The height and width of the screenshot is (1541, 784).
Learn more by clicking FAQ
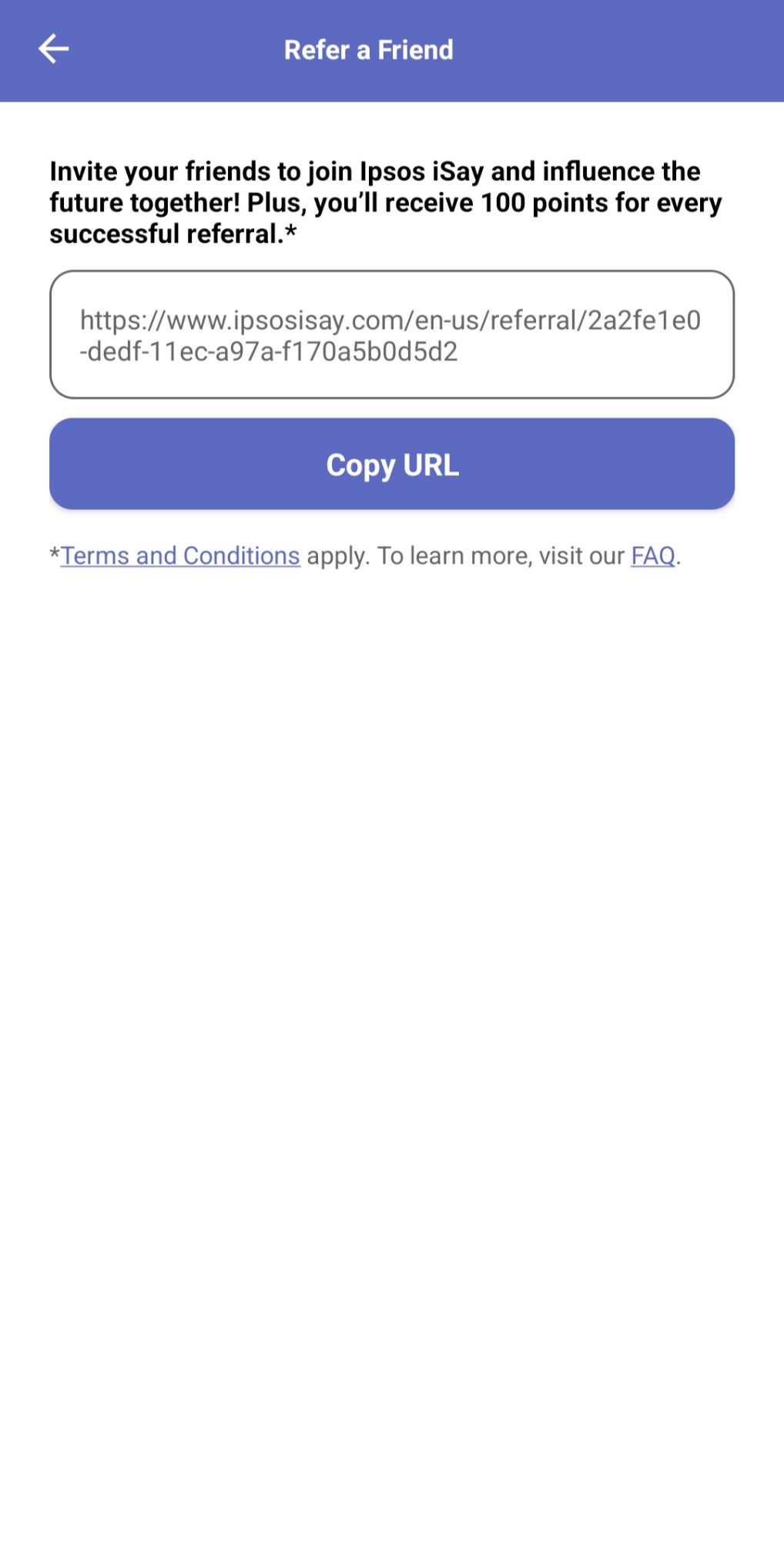(x=652, y=555)
